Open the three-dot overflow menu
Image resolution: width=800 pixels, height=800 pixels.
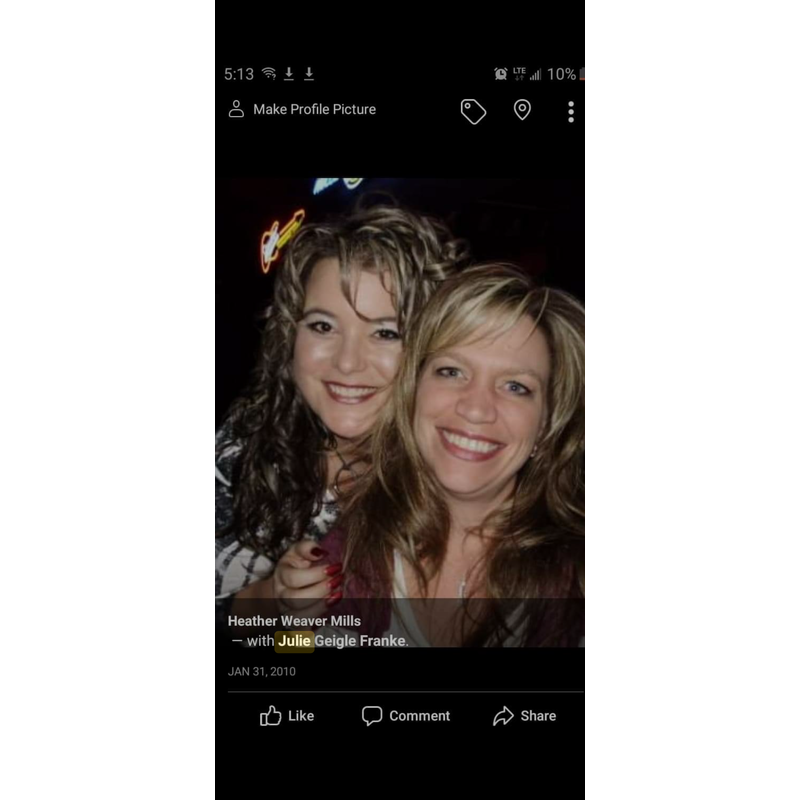click(x=571, y=111)
